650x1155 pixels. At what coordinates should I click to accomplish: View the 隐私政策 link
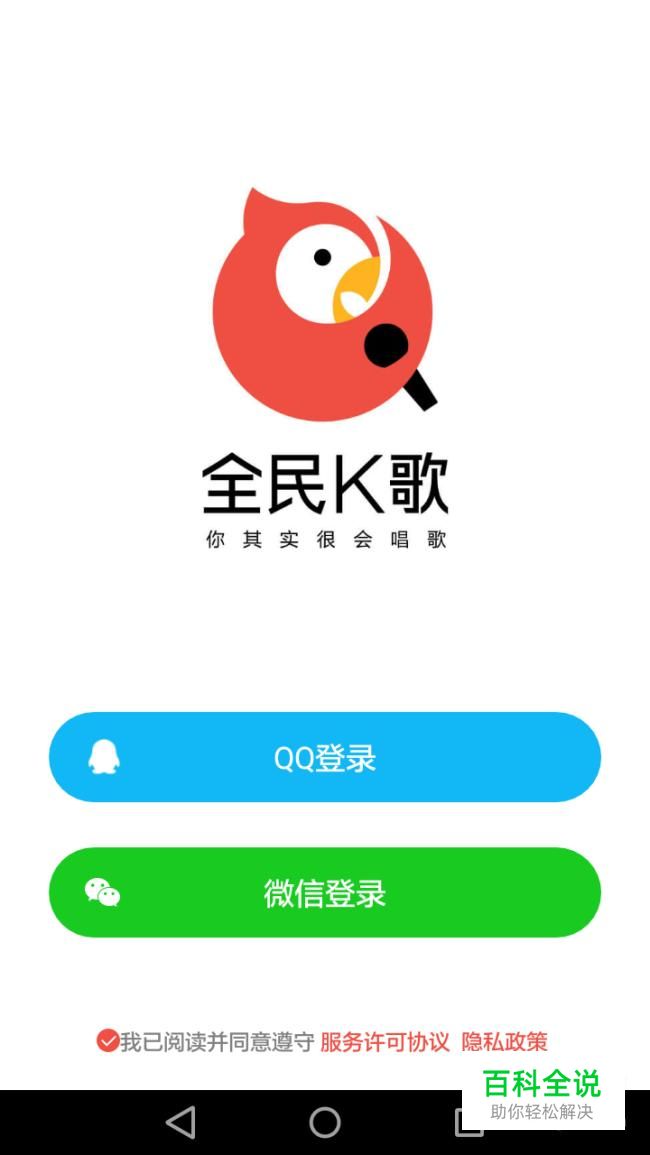pos(504,1042)
